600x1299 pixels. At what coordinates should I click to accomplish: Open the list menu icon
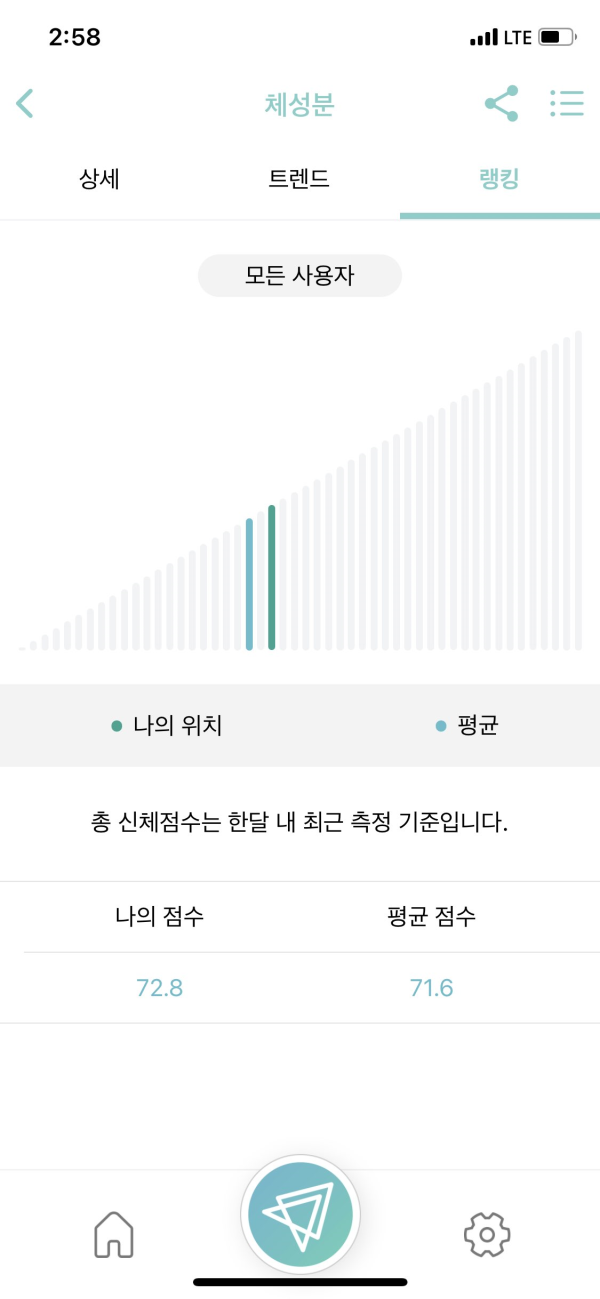pyautogui.click(x=567, y=103)
